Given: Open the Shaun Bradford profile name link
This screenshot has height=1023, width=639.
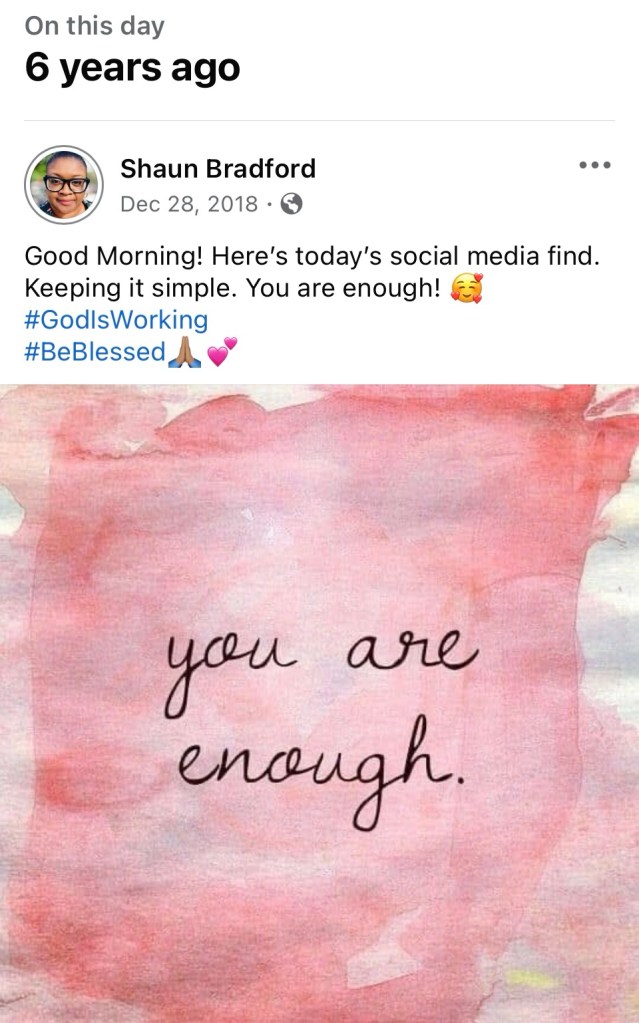Looking at the screenshot, I should point(217,168).
